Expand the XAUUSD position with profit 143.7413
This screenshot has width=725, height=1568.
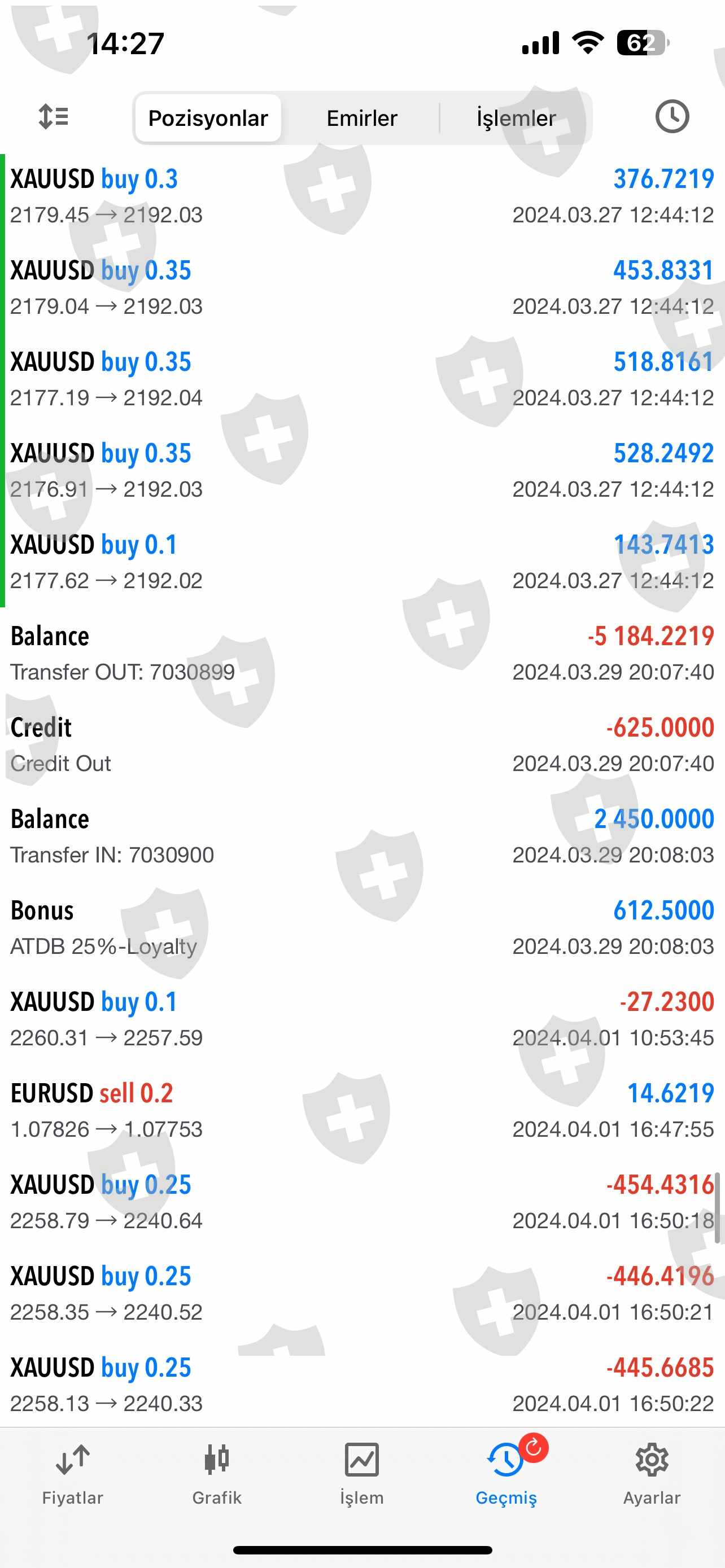[x=361, y=562]
